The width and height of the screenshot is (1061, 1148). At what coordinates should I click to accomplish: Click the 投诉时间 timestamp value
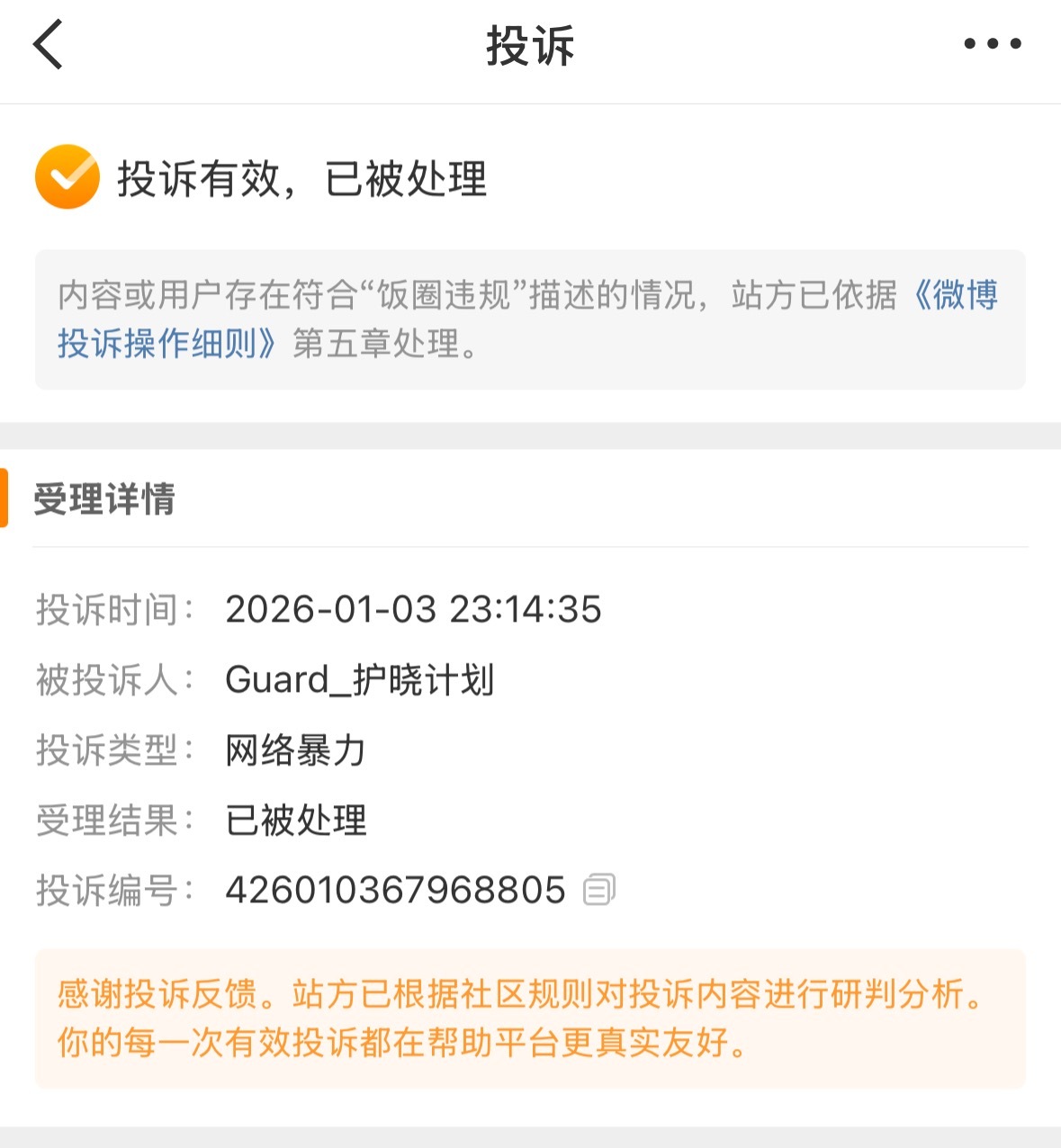pyautogui.click(x=414, y=610)
